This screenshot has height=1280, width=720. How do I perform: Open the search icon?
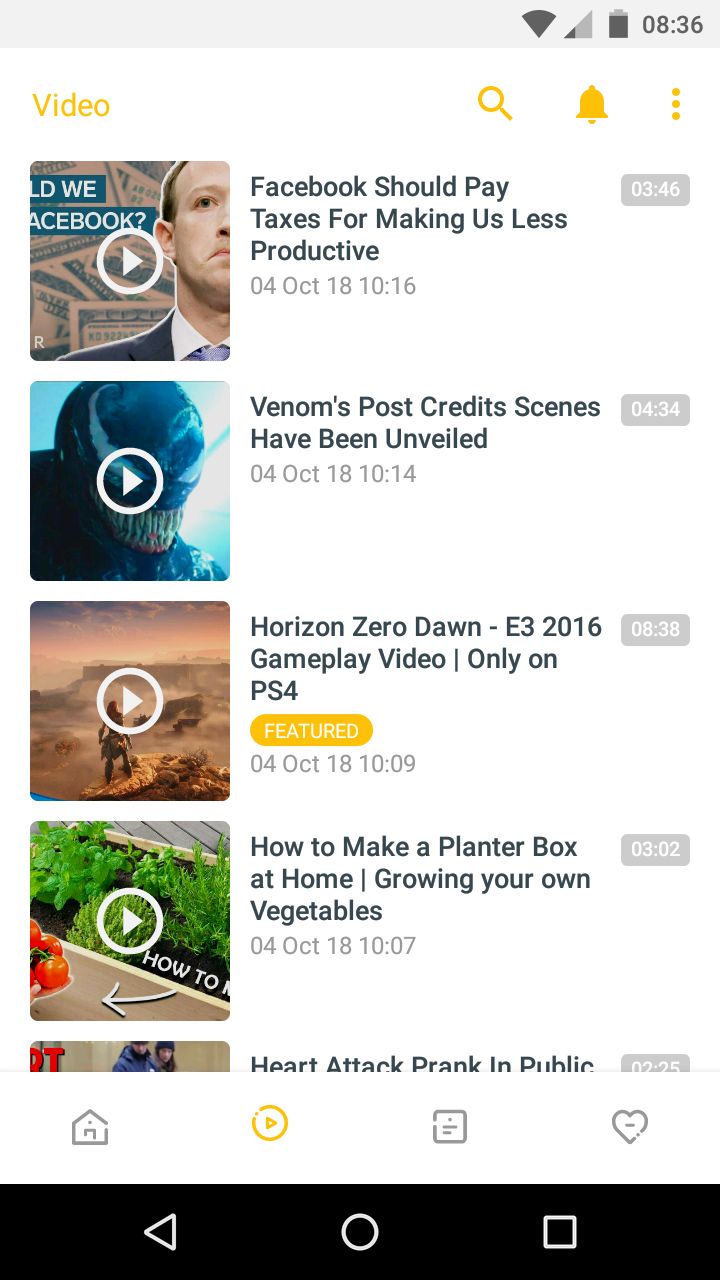495,104
